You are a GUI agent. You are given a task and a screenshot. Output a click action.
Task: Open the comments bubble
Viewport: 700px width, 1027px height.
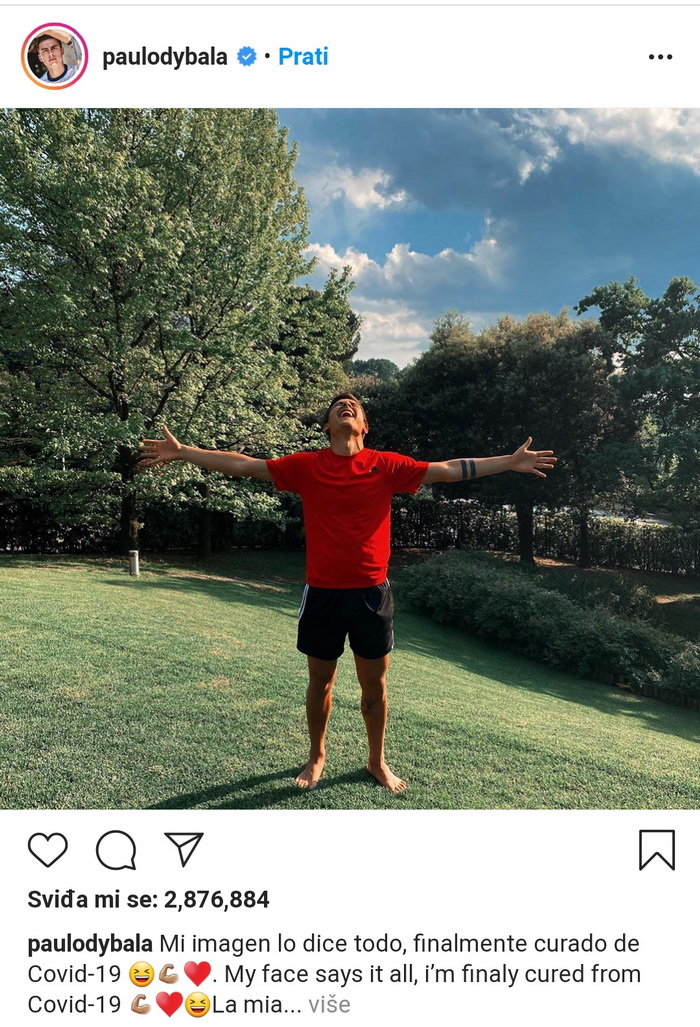tap(116, 850)
